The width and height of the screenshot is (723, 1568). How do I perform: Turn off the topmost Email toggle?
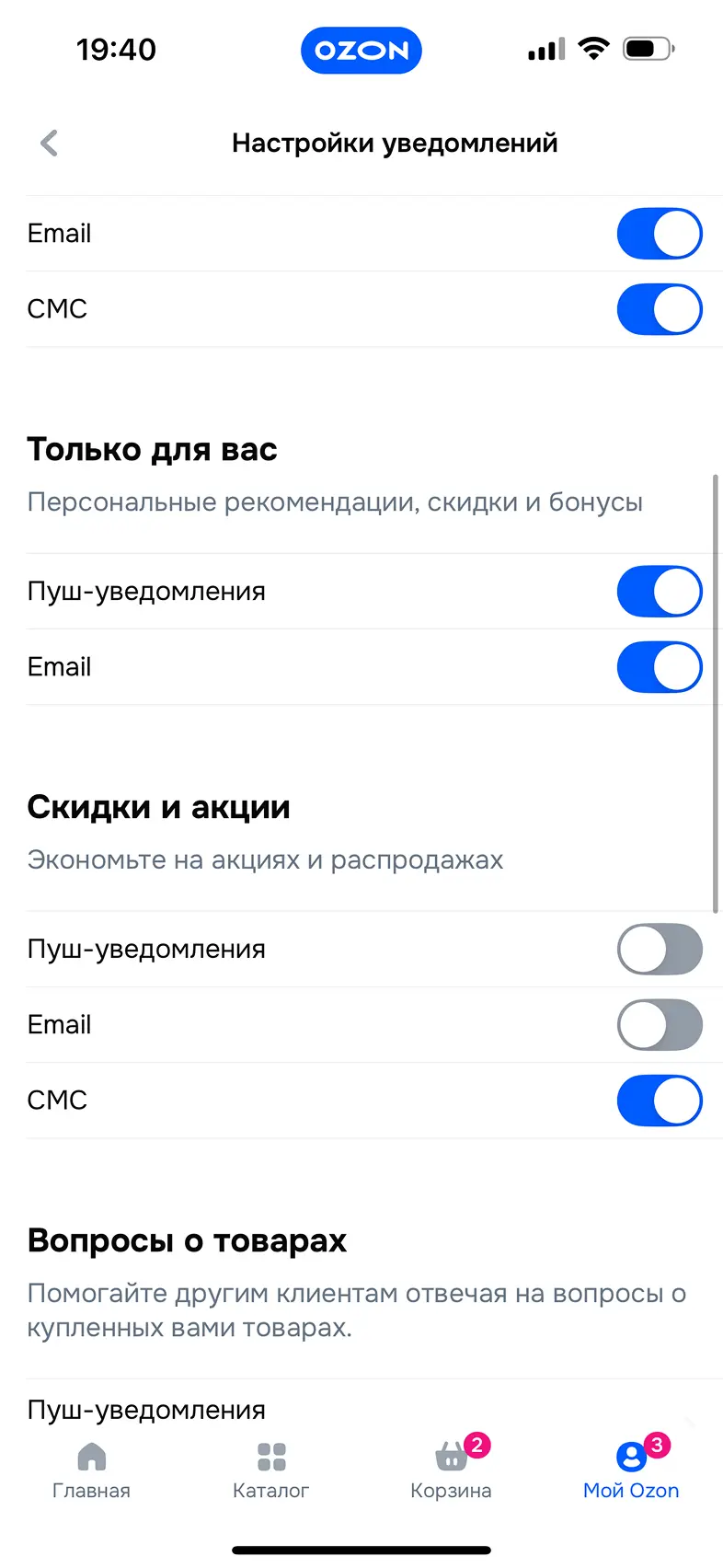point(660,234)
